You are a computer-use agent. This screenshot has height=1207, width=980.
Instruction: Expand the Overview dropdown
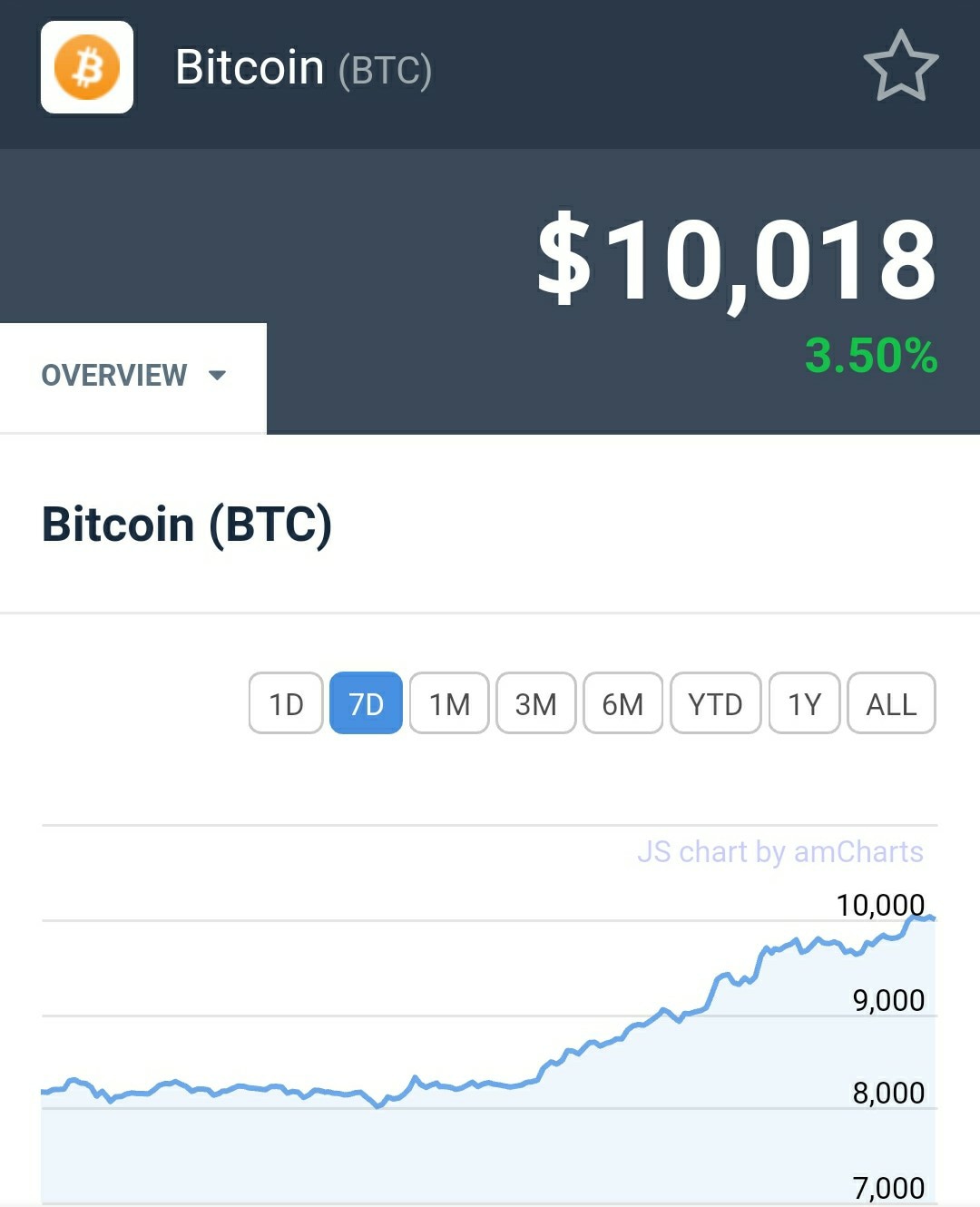(133, 375)
